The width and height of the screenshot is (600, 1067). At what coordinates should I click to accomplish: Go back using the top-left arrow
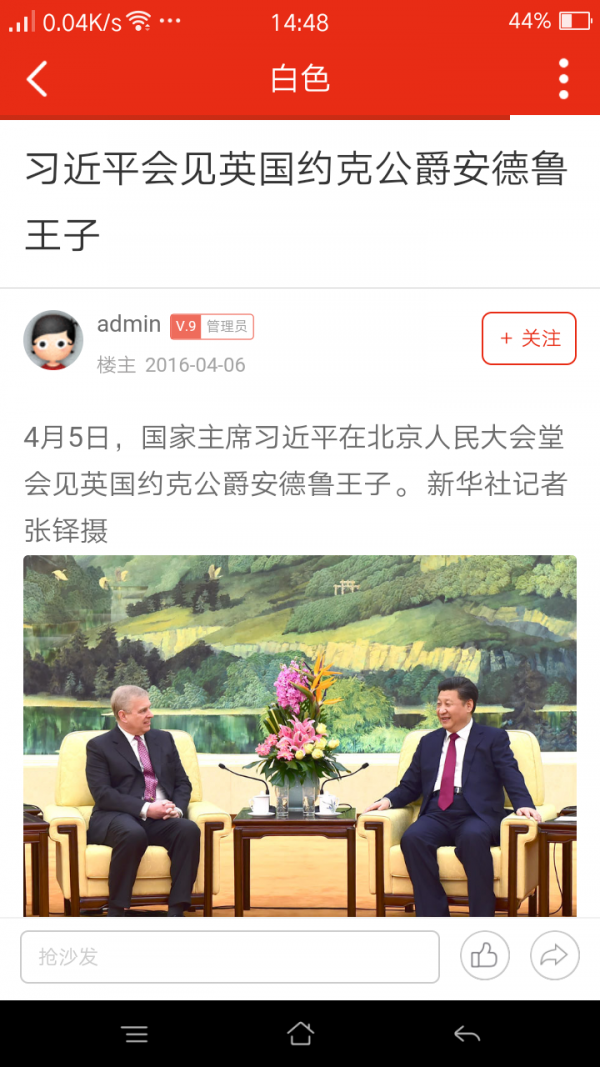[37, 79]
